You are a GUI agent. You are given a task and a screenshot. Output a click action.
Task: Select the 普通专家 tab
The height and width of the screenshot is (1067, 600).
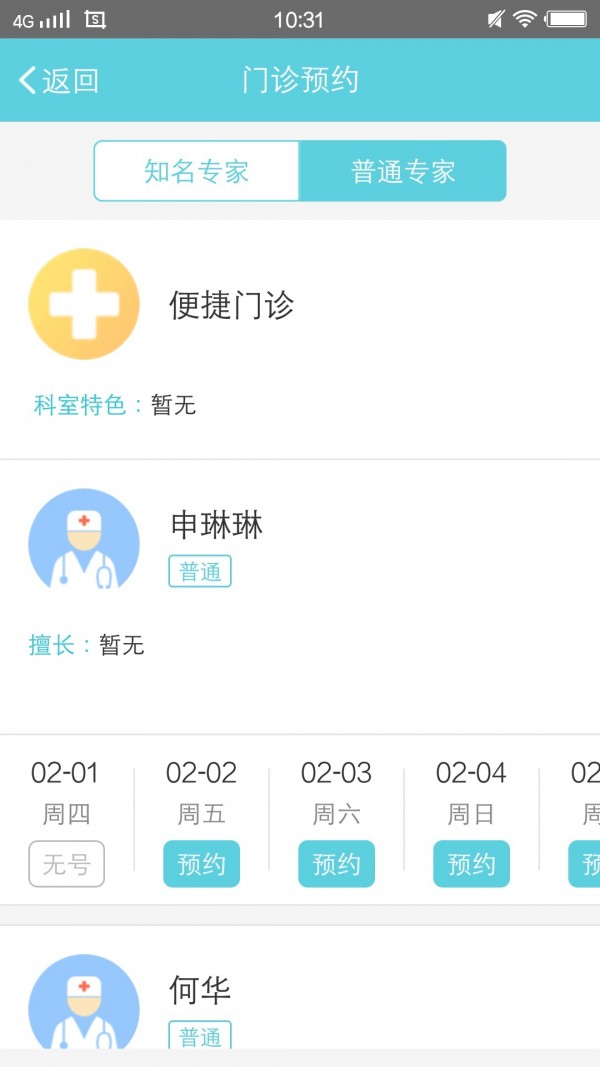(403, 171)
